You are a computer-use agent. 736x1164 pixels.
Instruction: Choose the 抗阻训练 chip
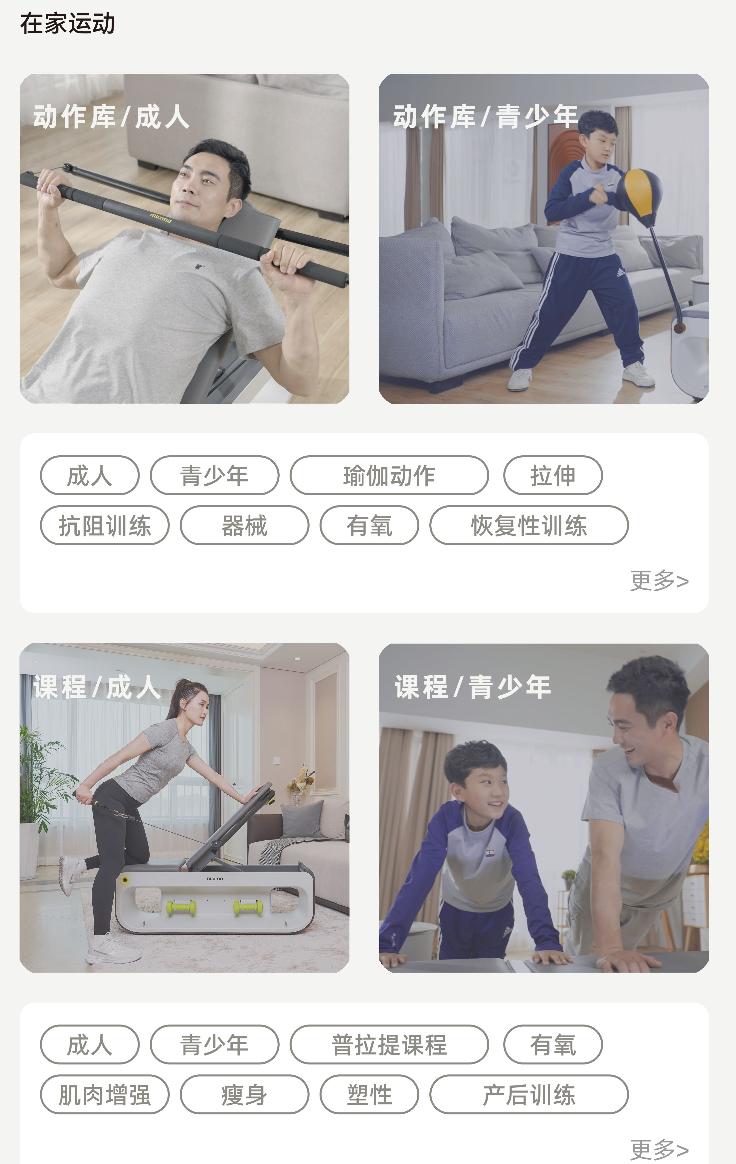tap(105, 526)
